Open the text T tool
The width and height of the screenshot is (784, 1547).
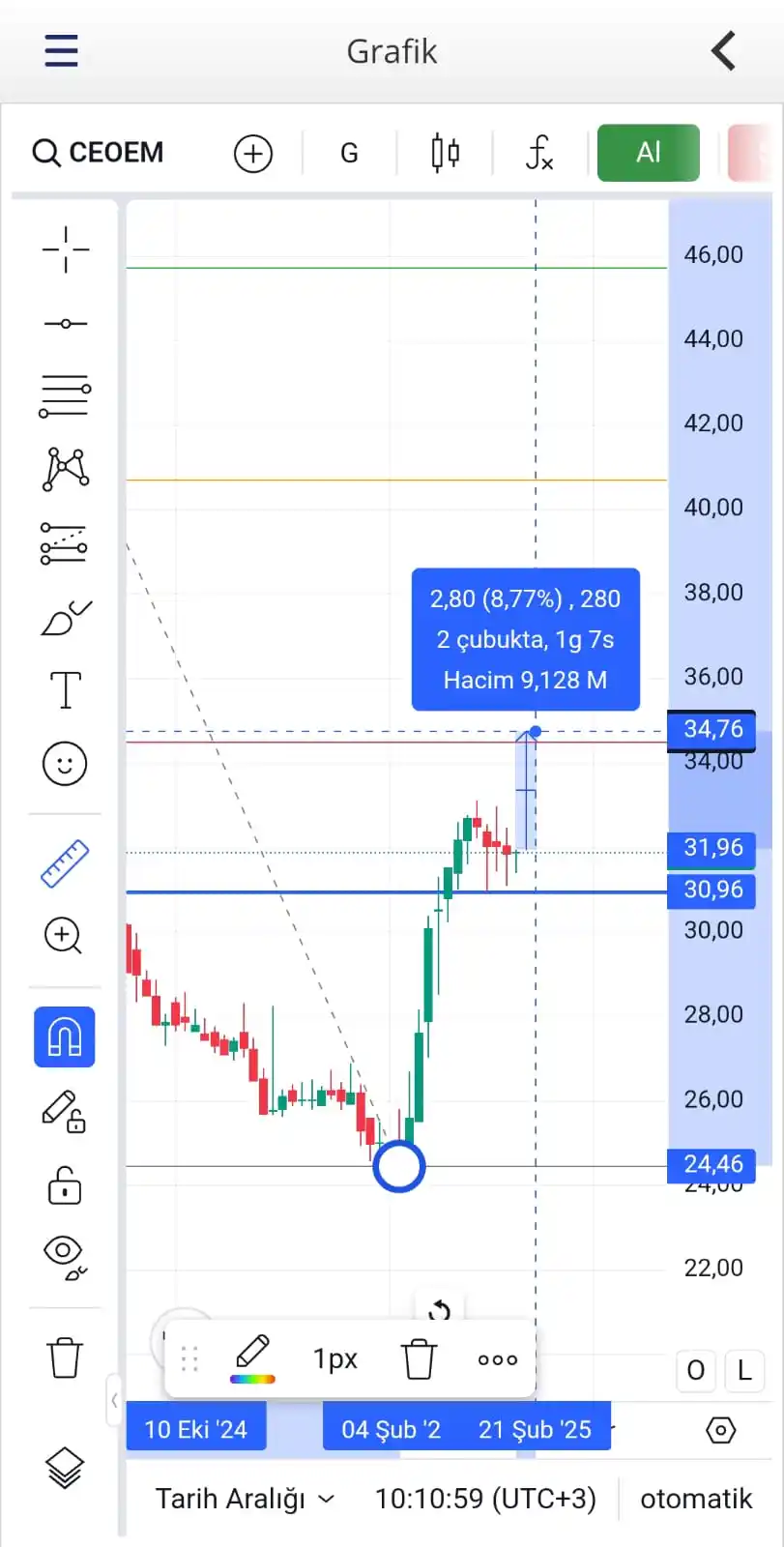65,690
